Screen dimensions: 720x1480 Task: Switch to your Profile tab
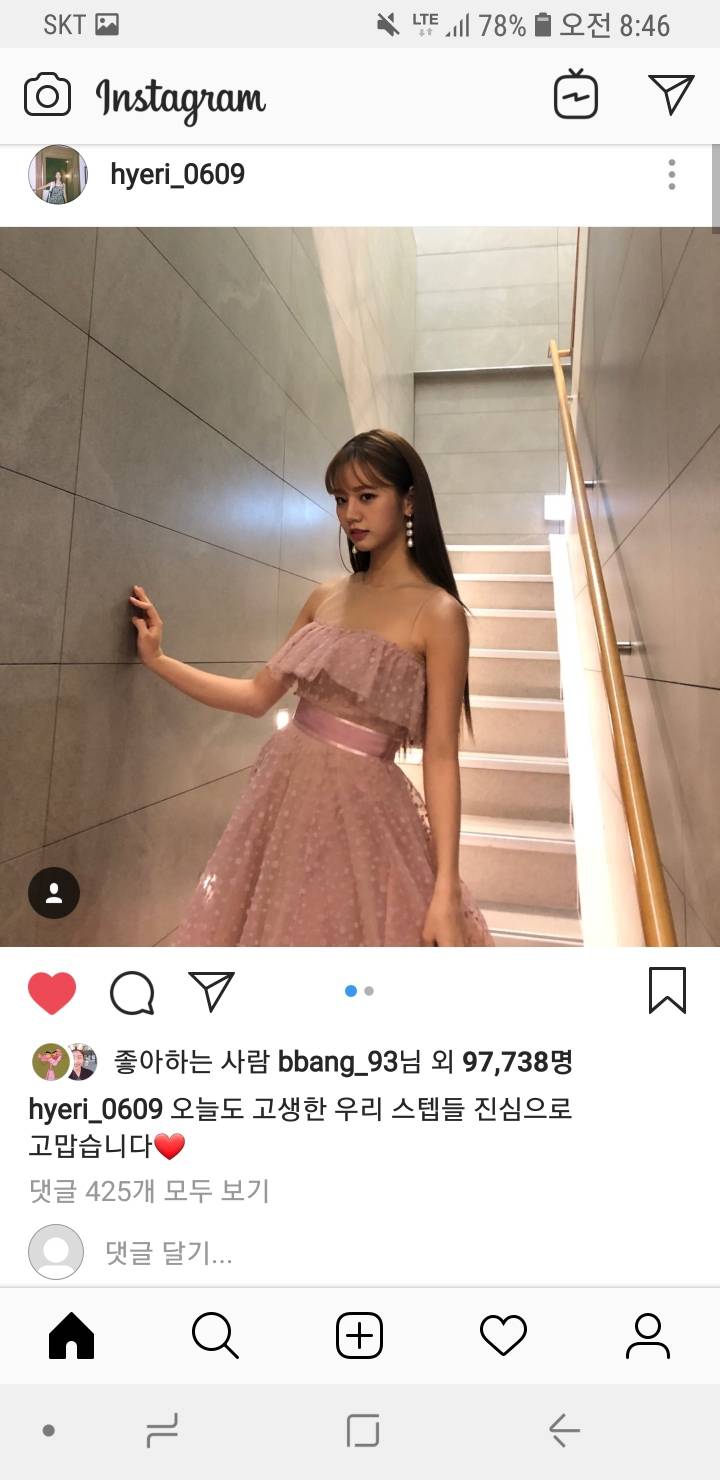648,1334
